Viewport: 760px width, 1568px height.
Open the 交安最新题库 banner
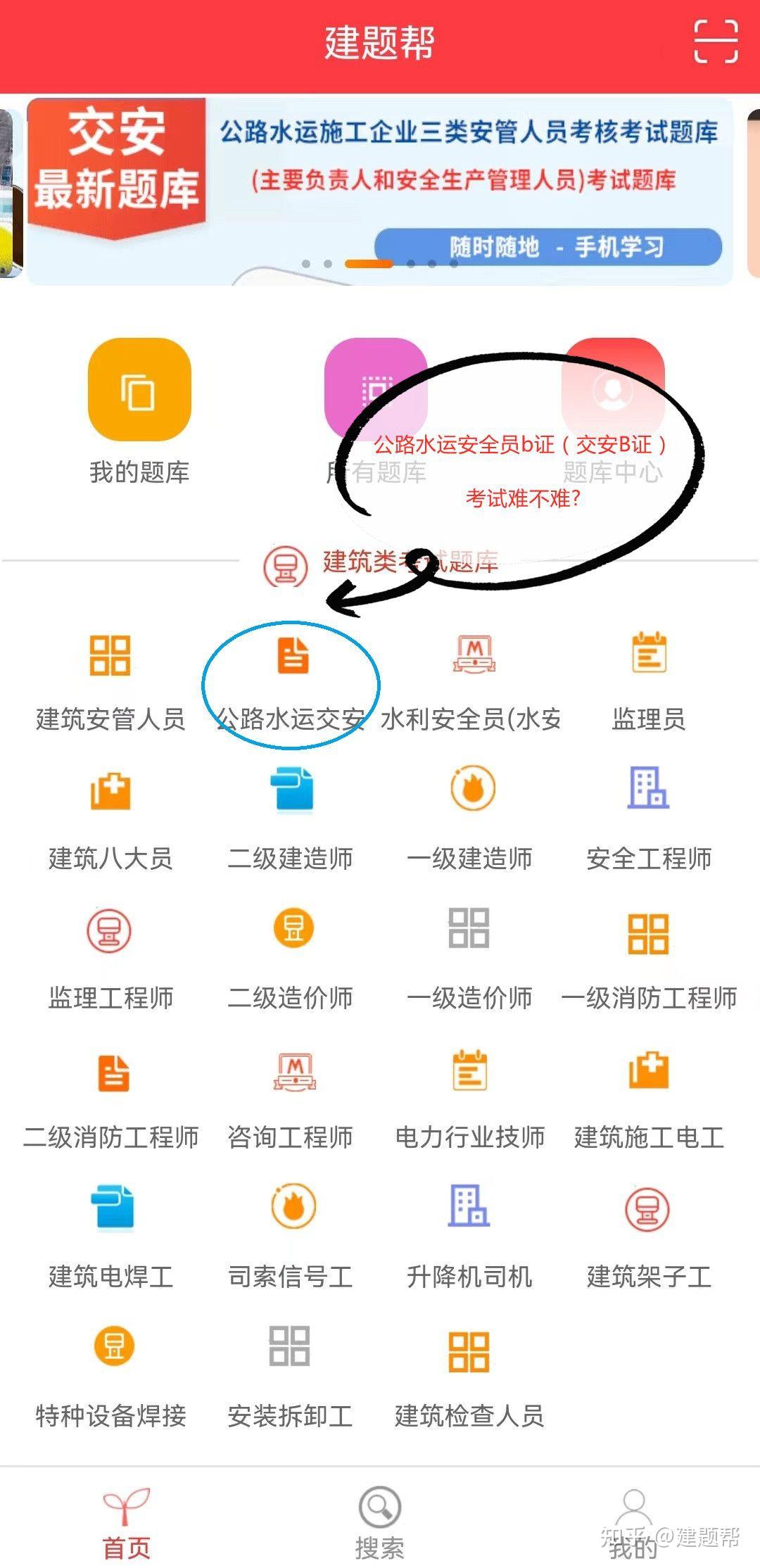[380, 191]
